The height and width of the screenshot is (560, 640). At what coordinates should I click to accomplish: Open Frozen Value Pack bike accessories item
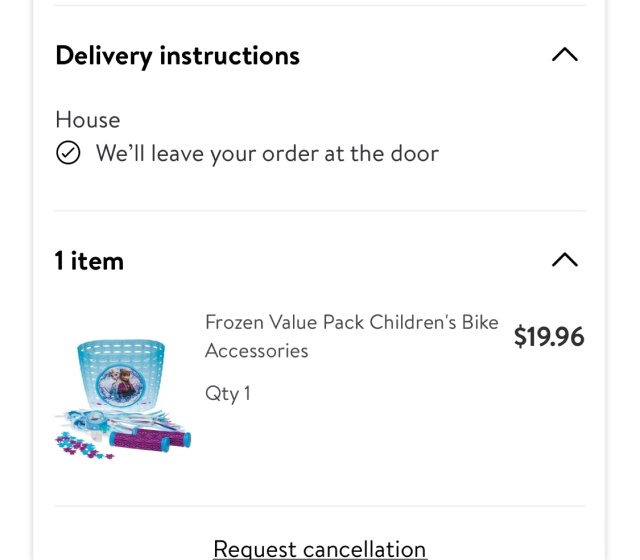tap(351, 336)
